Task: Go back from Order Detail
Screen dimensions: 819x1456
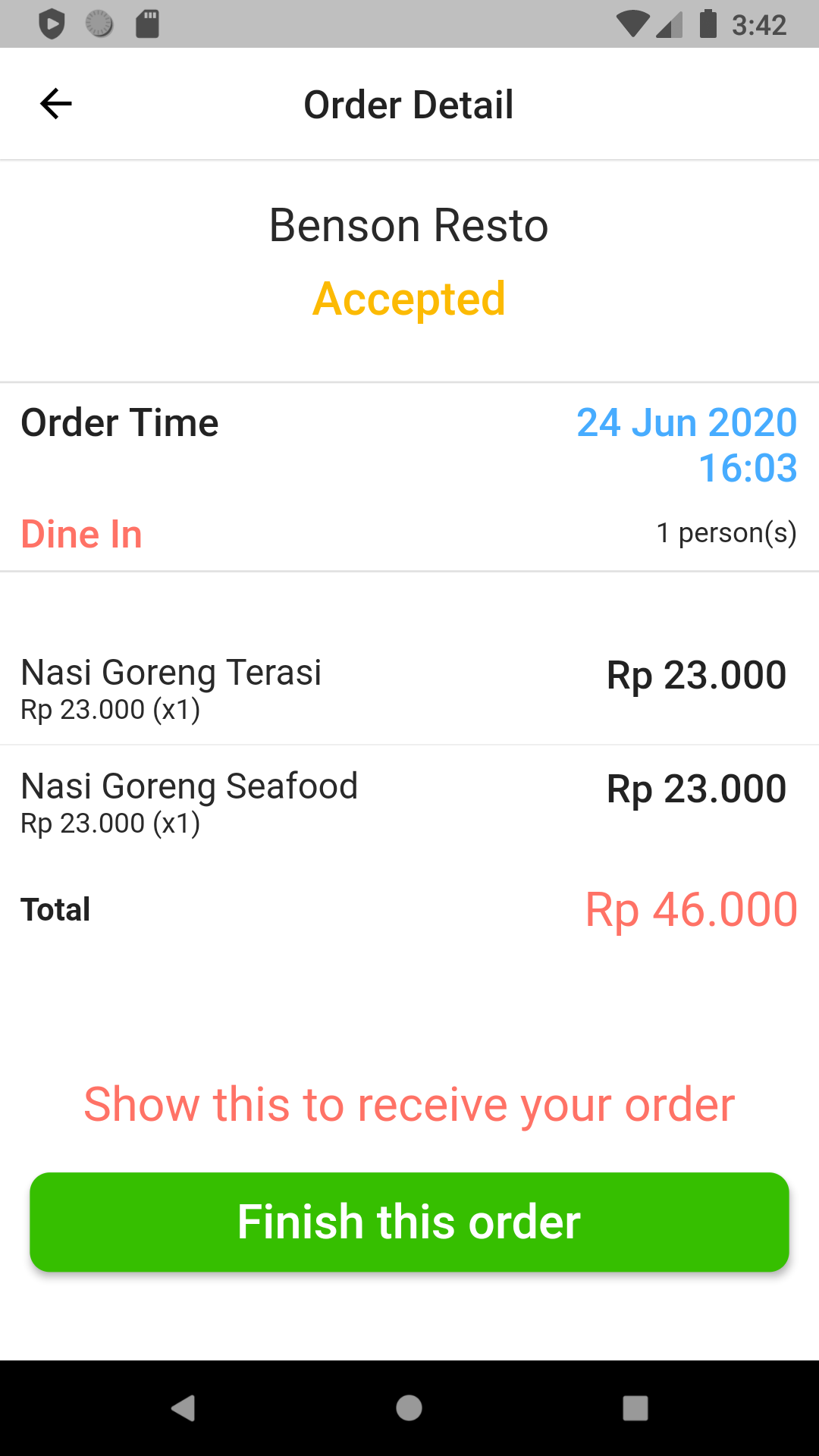Action: (55, 104)
